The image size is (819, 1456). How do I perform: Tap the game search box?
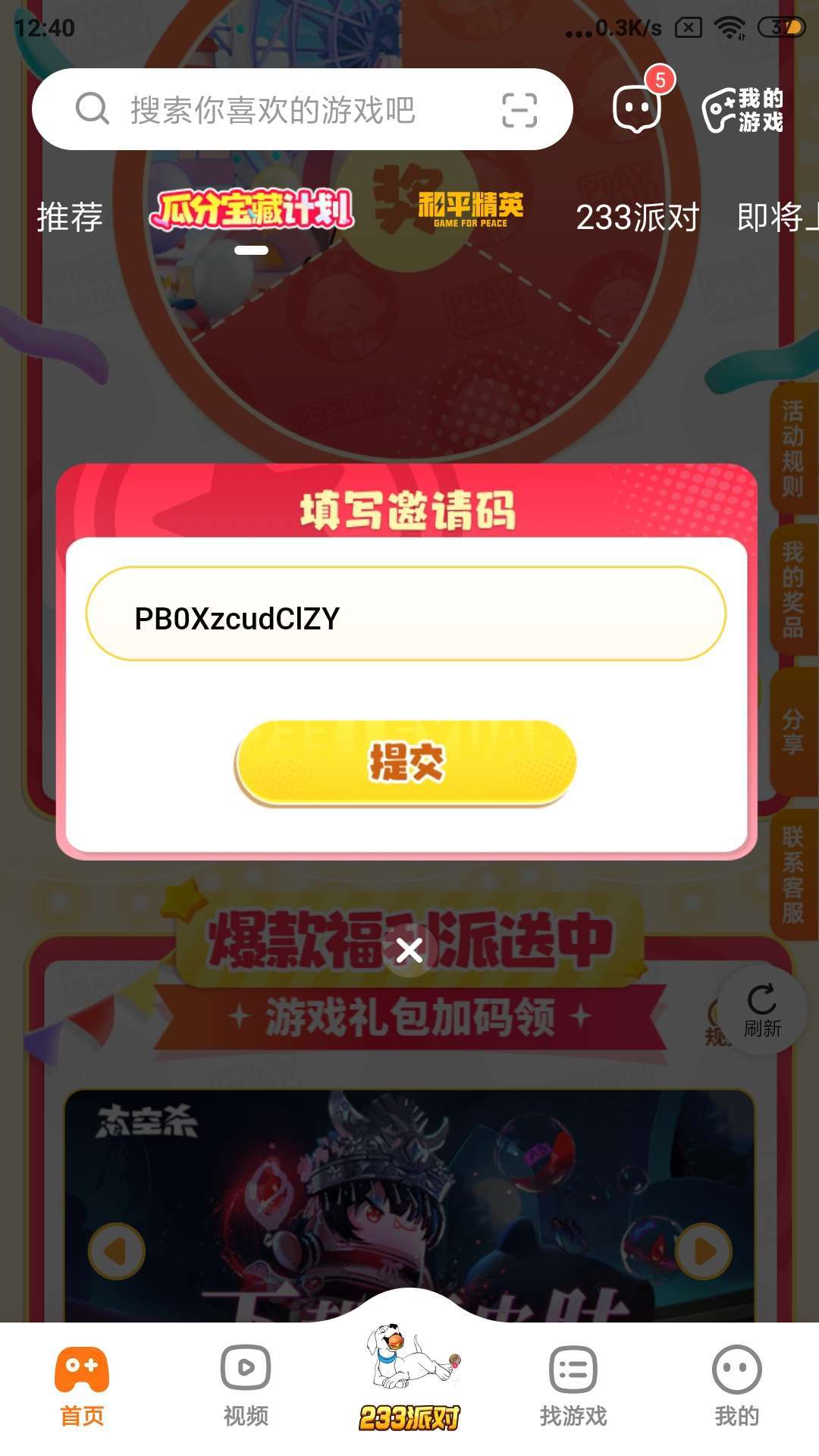[273, 110]
